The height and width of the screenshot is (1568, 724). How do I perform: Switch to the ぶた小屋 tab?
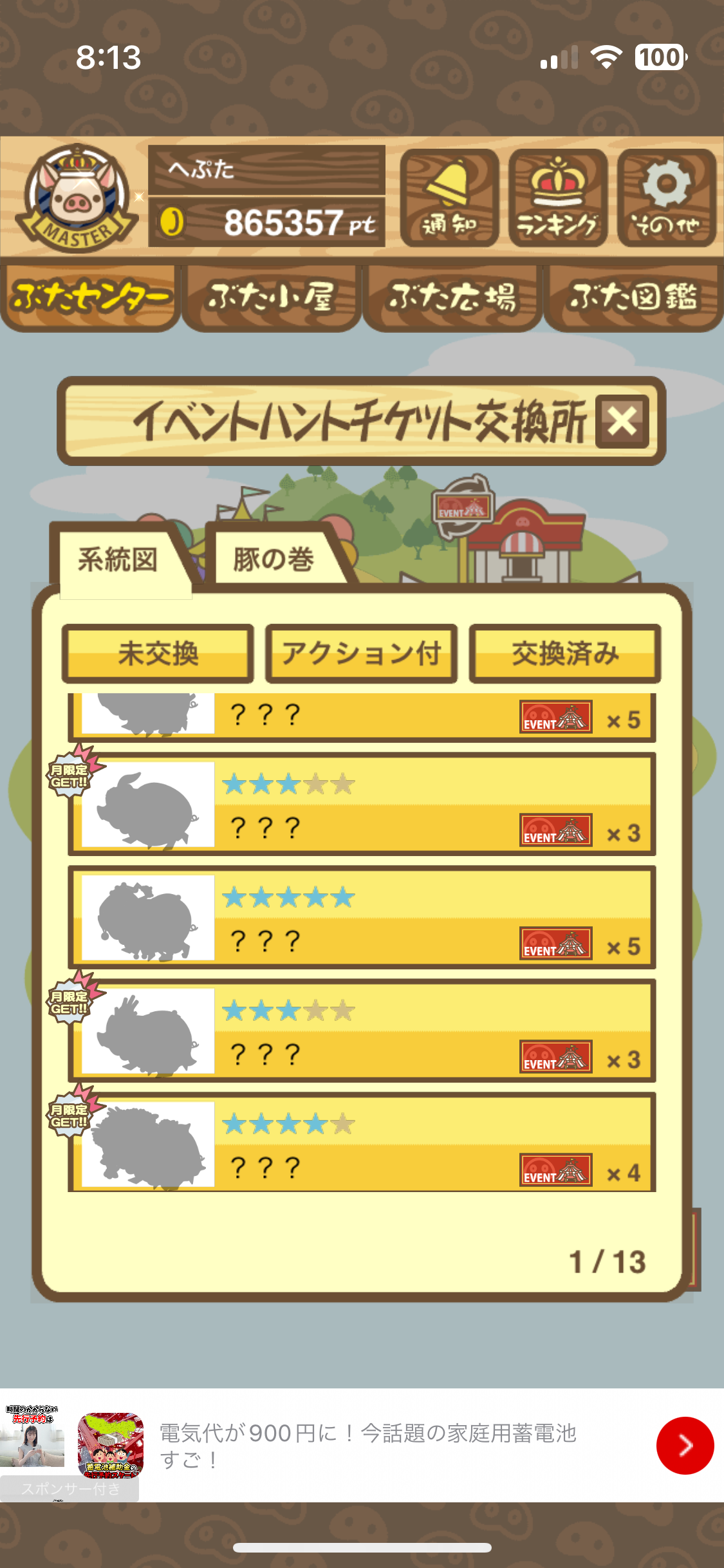271,297
